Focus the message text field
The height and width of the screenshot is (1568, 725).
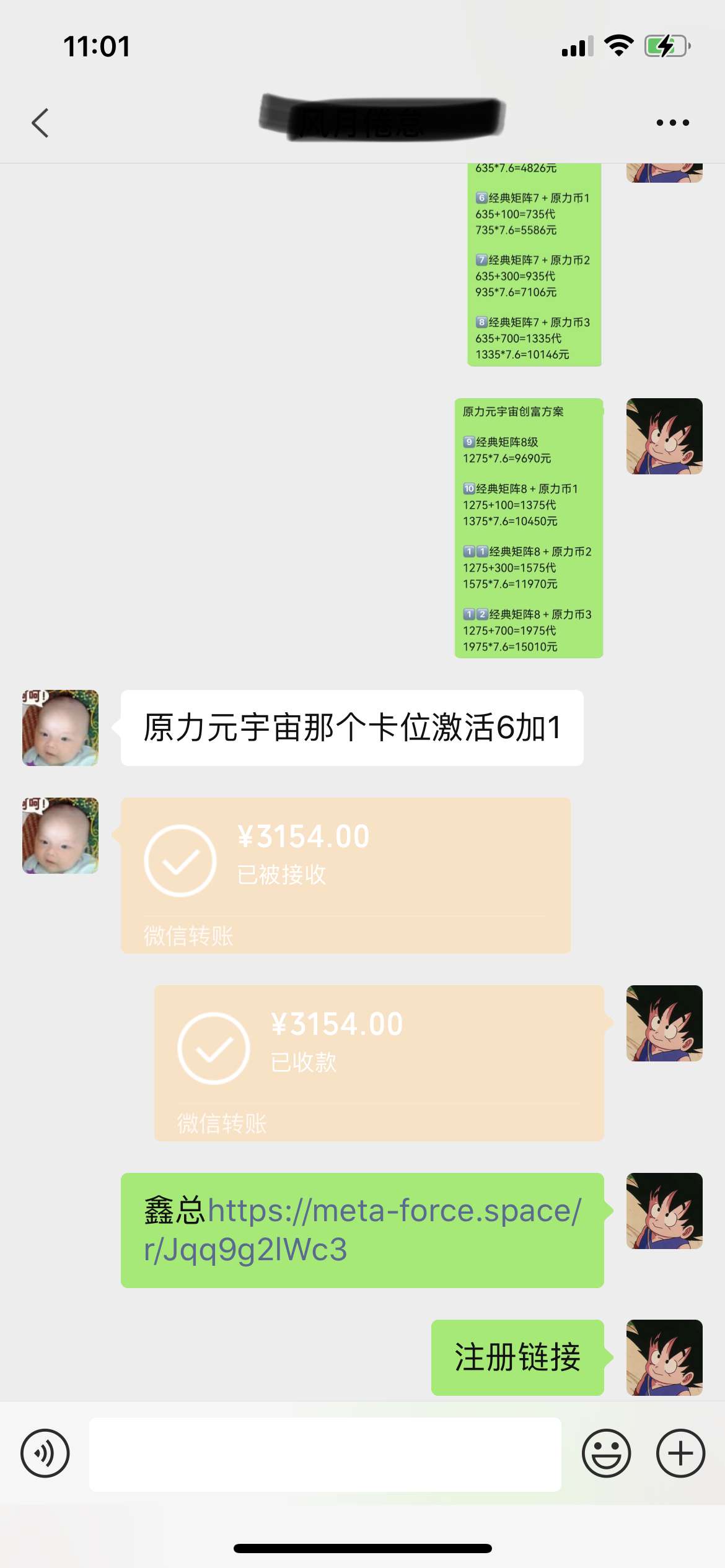coord(325,1453)
